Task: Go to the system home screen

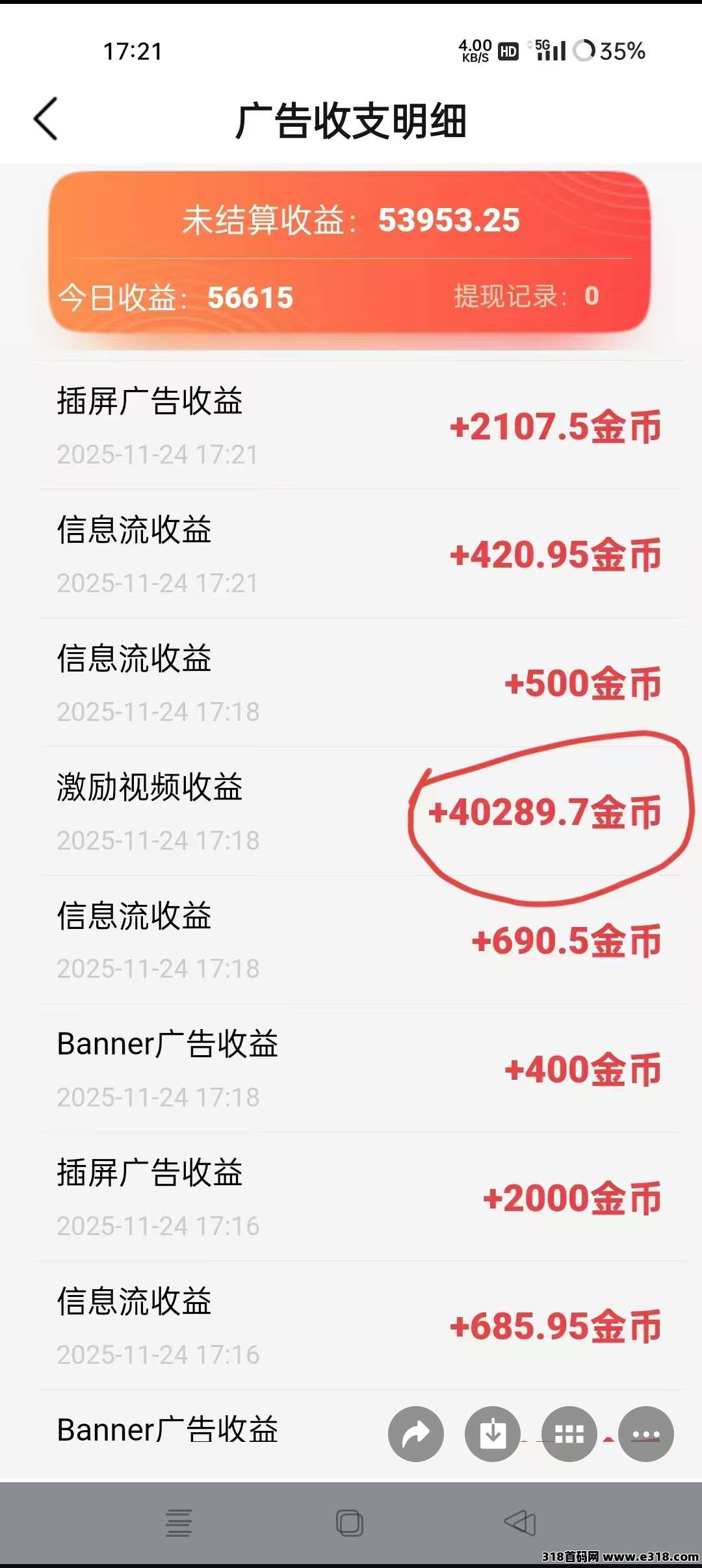Action: (x=350, y=1522)
